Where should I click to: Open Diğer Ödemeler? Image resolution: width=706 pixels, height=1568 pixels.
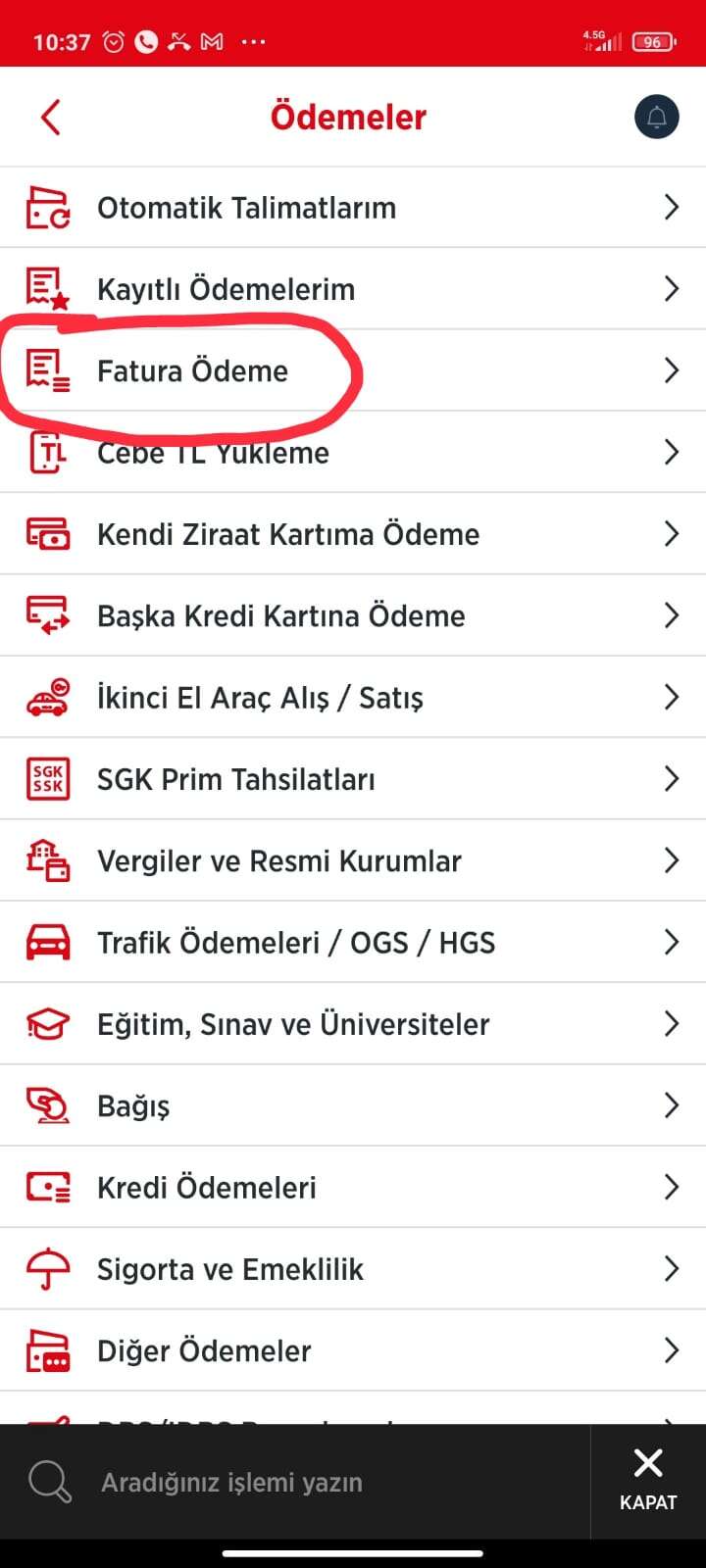(353, 1350)
